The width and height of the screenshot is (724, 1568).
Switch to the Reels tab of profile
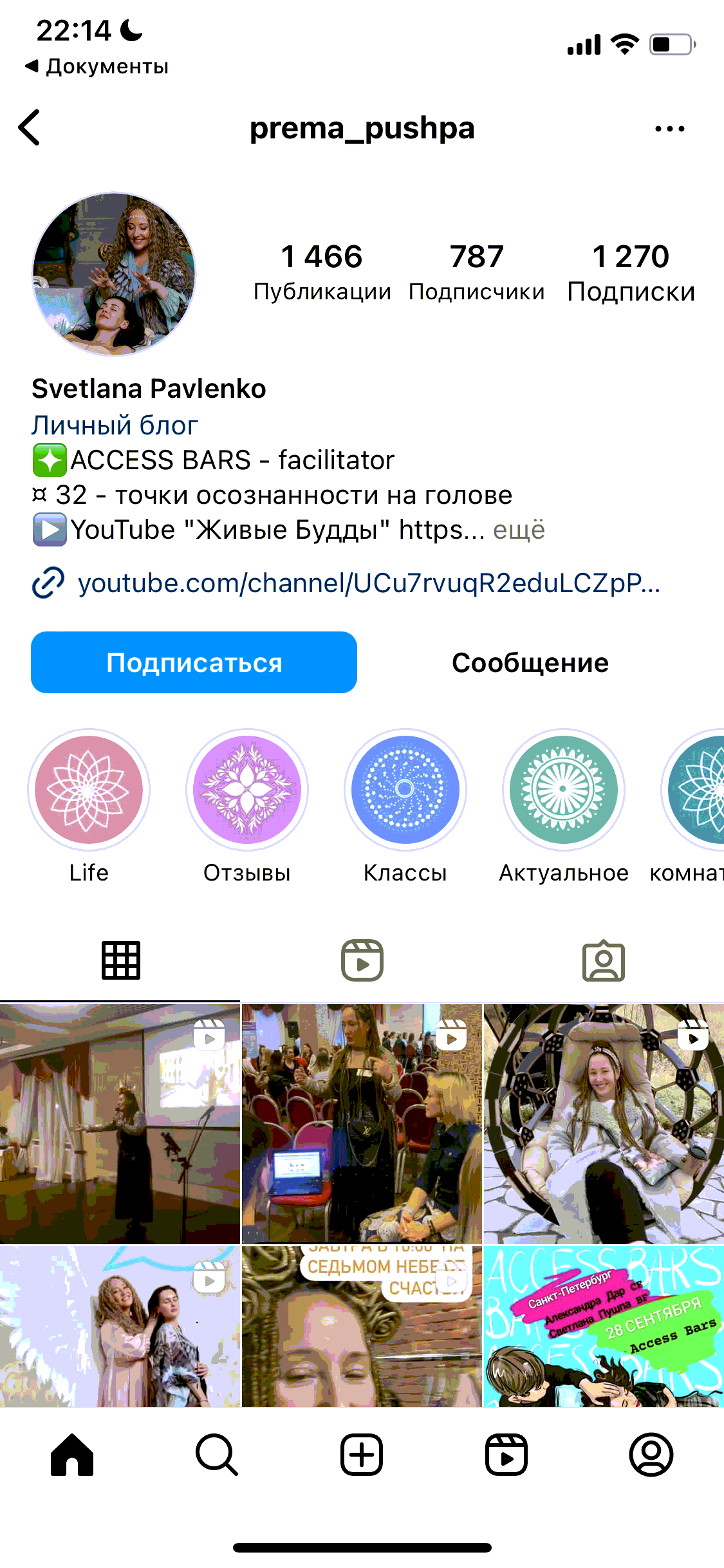(x=362, y=960)
